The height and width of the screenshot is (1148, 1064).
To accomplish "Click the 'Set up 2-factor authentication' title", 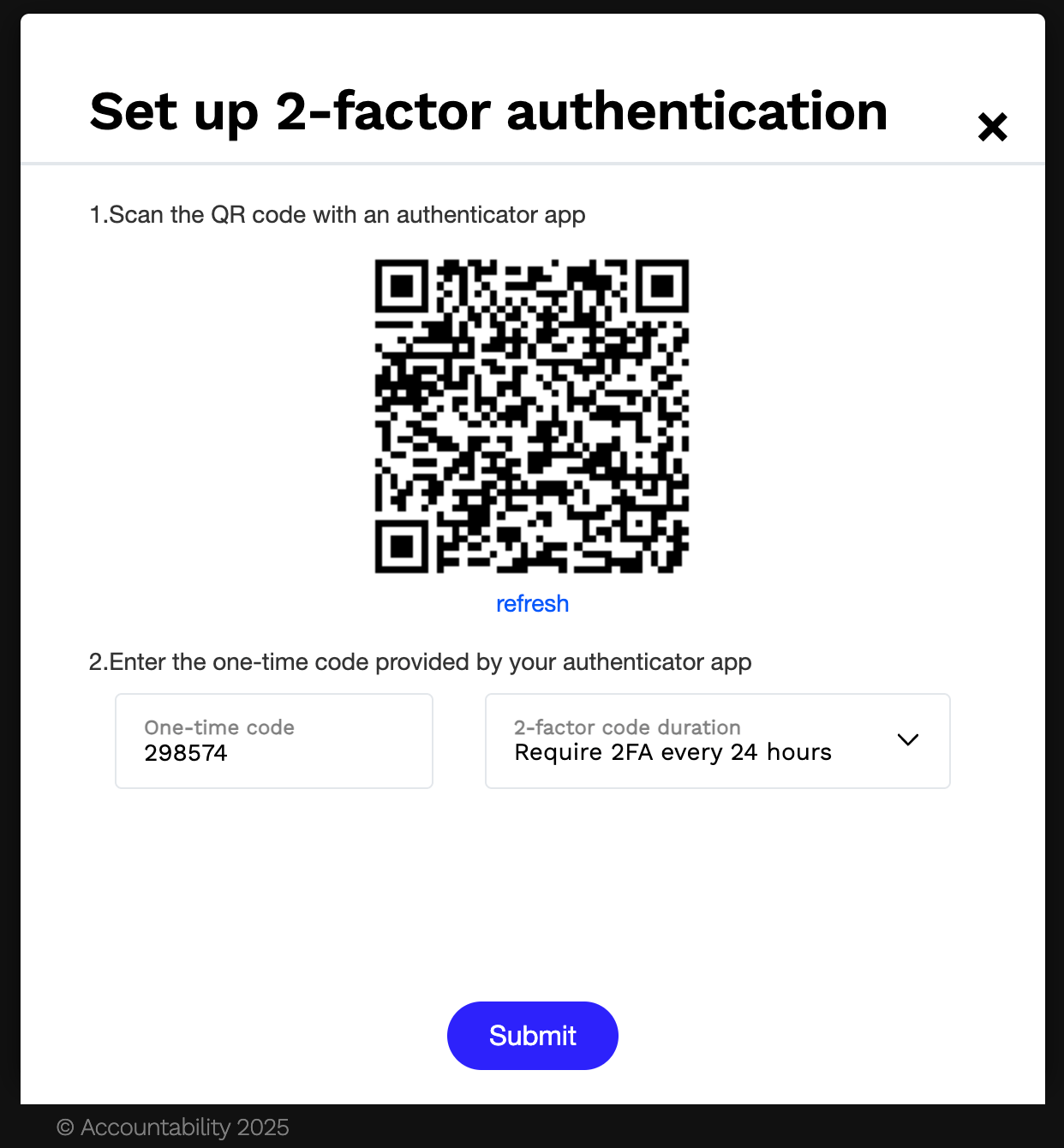I will click(x=488, y=111).
